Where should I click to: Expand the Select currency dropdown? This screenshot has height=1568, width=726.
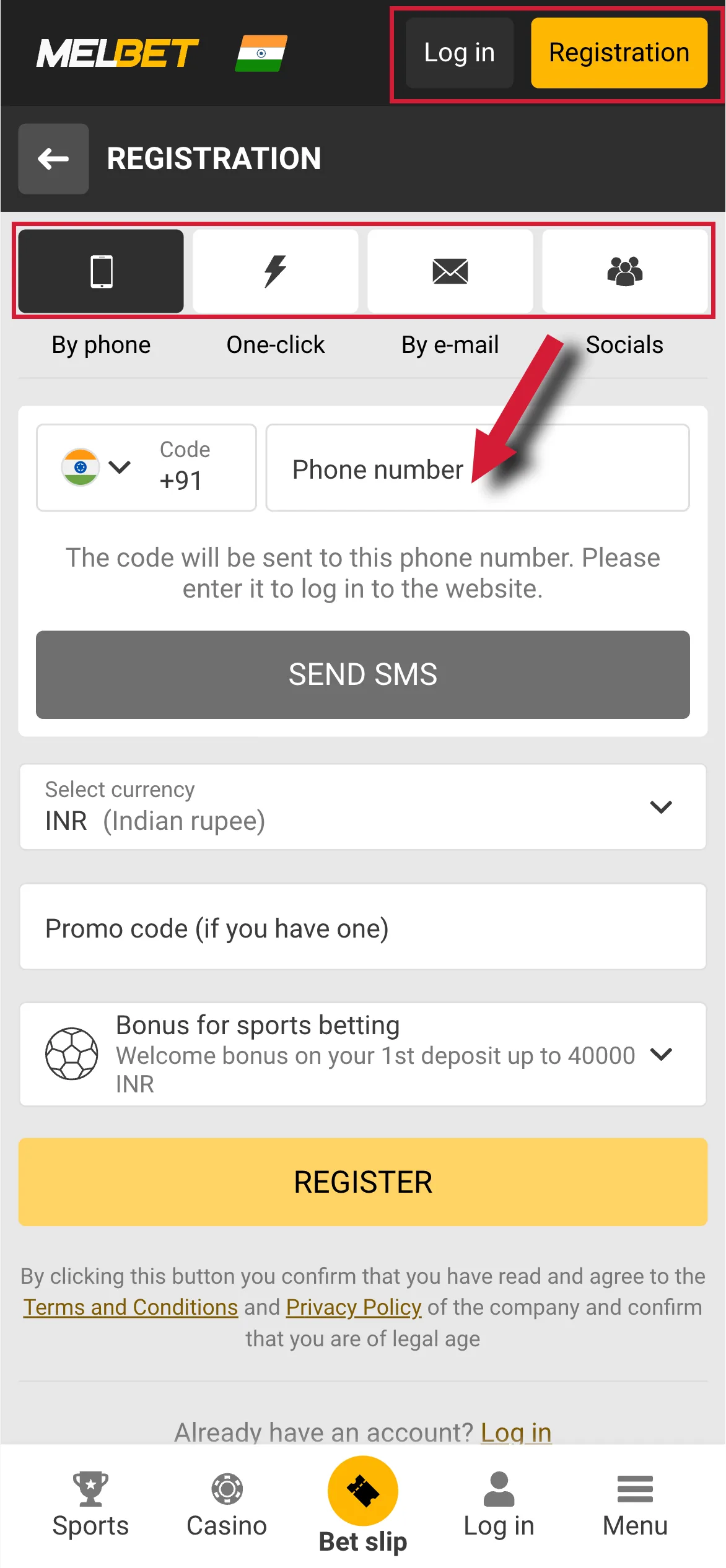pyautogui.click(x=660, y=807)
